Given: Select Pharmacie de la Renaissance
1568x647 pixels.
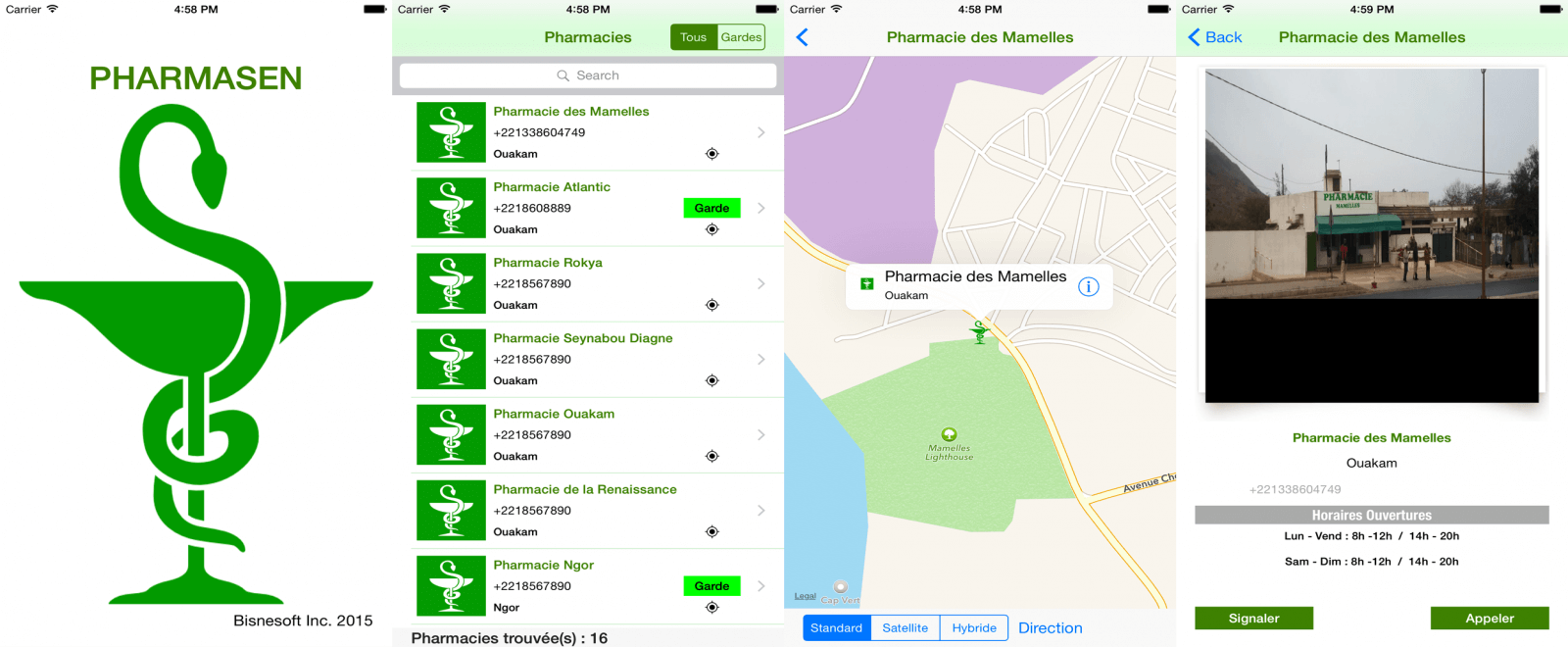Looking at the screenshot, I should [x=588, y=510].
